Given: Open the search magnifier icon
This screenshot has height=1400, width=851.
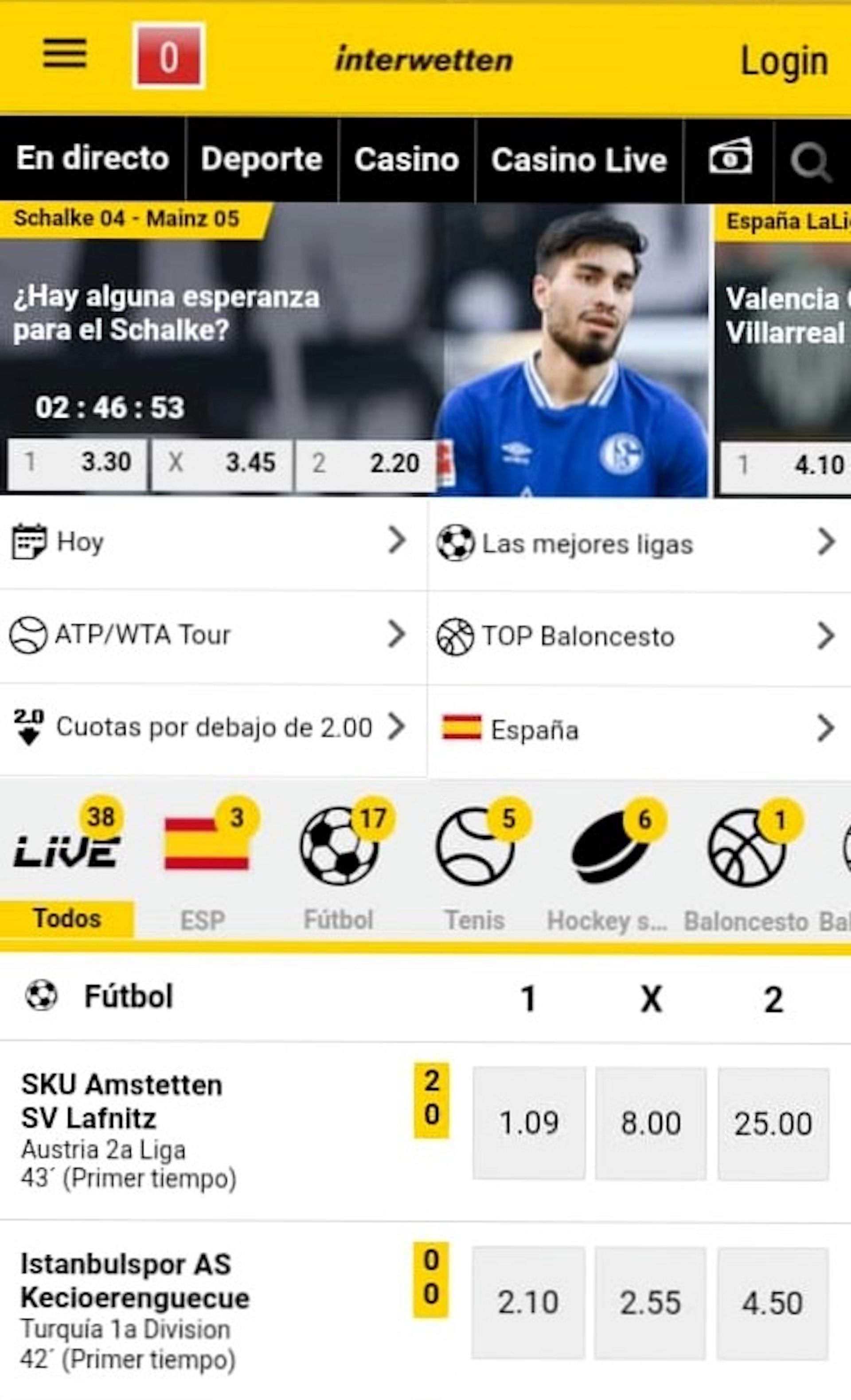Looking at the screenshot, I should tap(810, 161).
